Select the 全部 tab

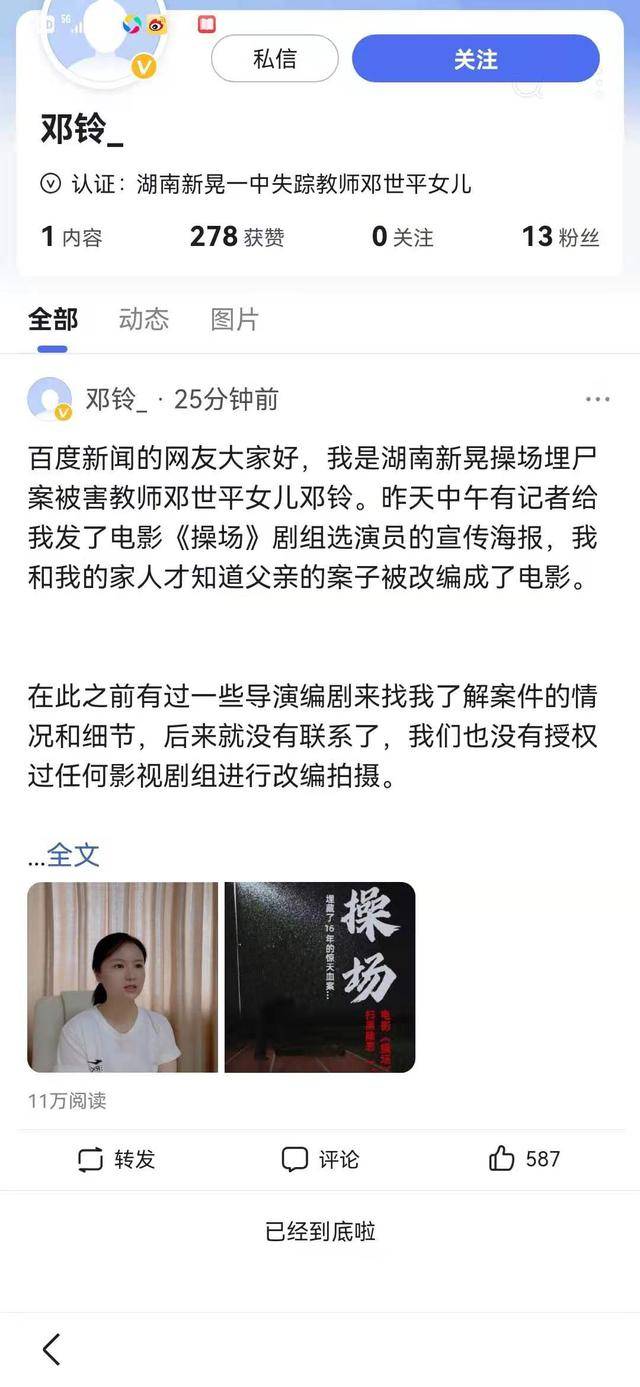[53, 319]
